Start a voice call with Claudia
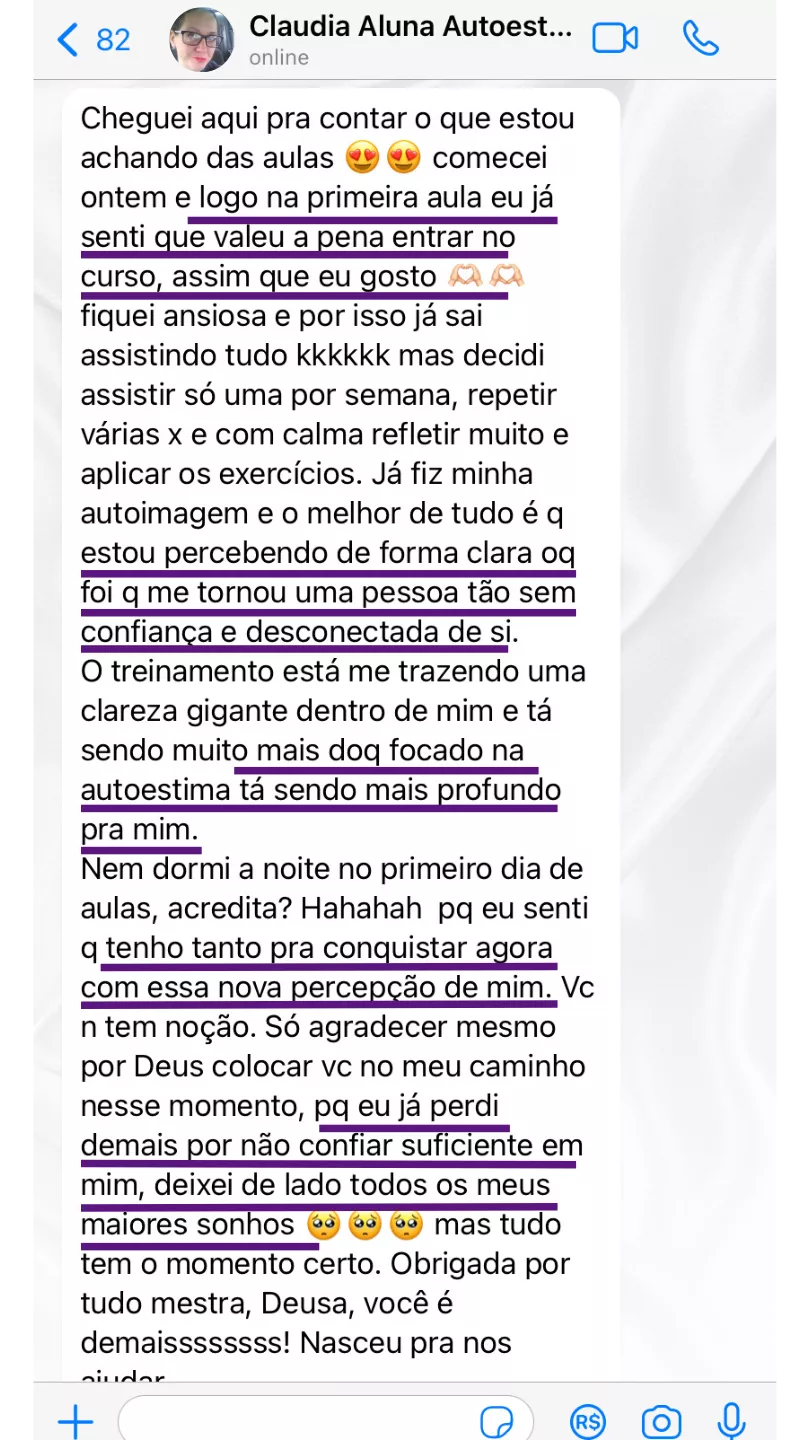The image size is (810, 1440). pos(701,38)
